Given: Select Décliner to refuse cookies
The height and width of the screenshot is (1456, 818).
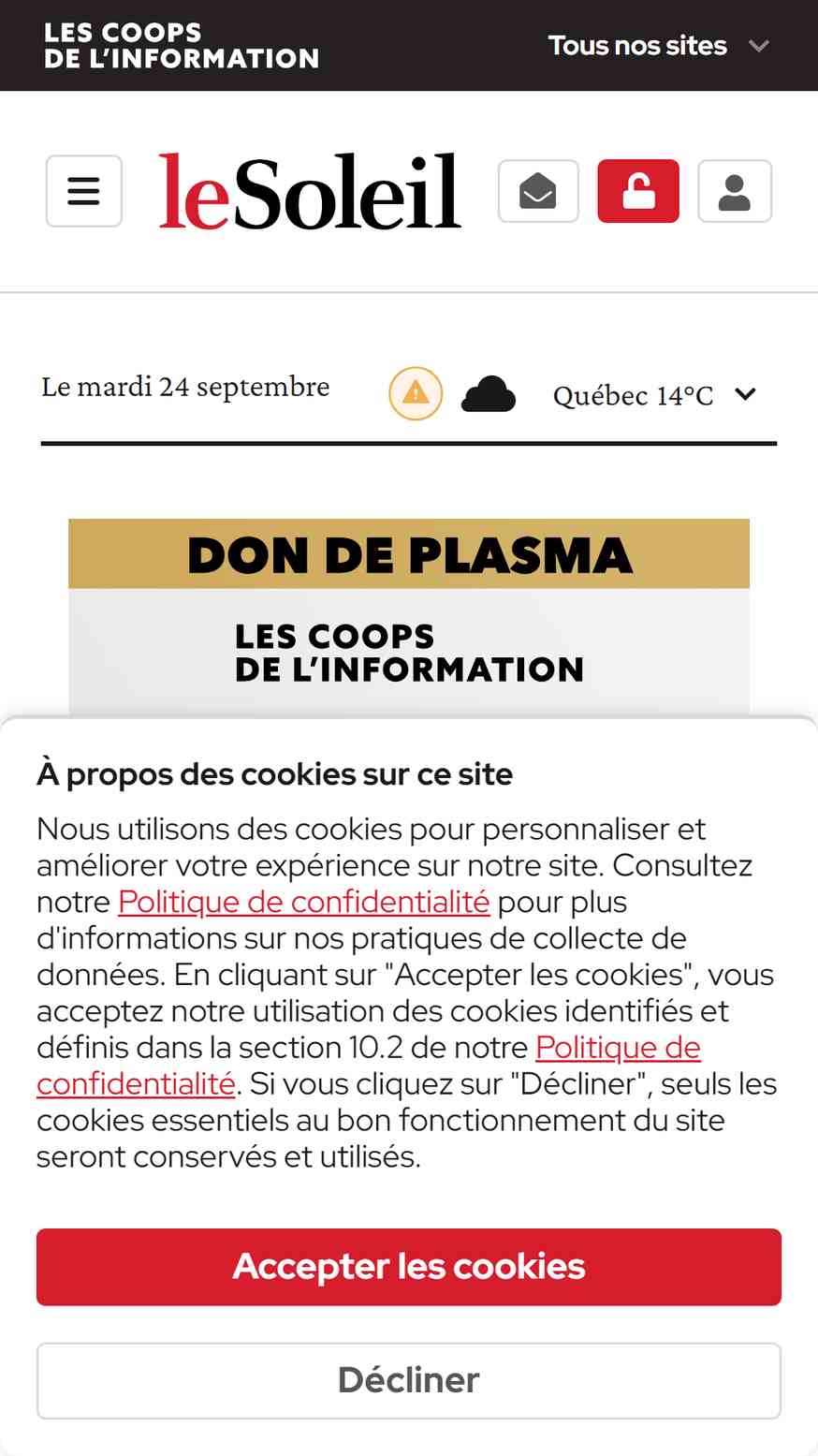Looking at the screenshot, I should pos(409,1381).
